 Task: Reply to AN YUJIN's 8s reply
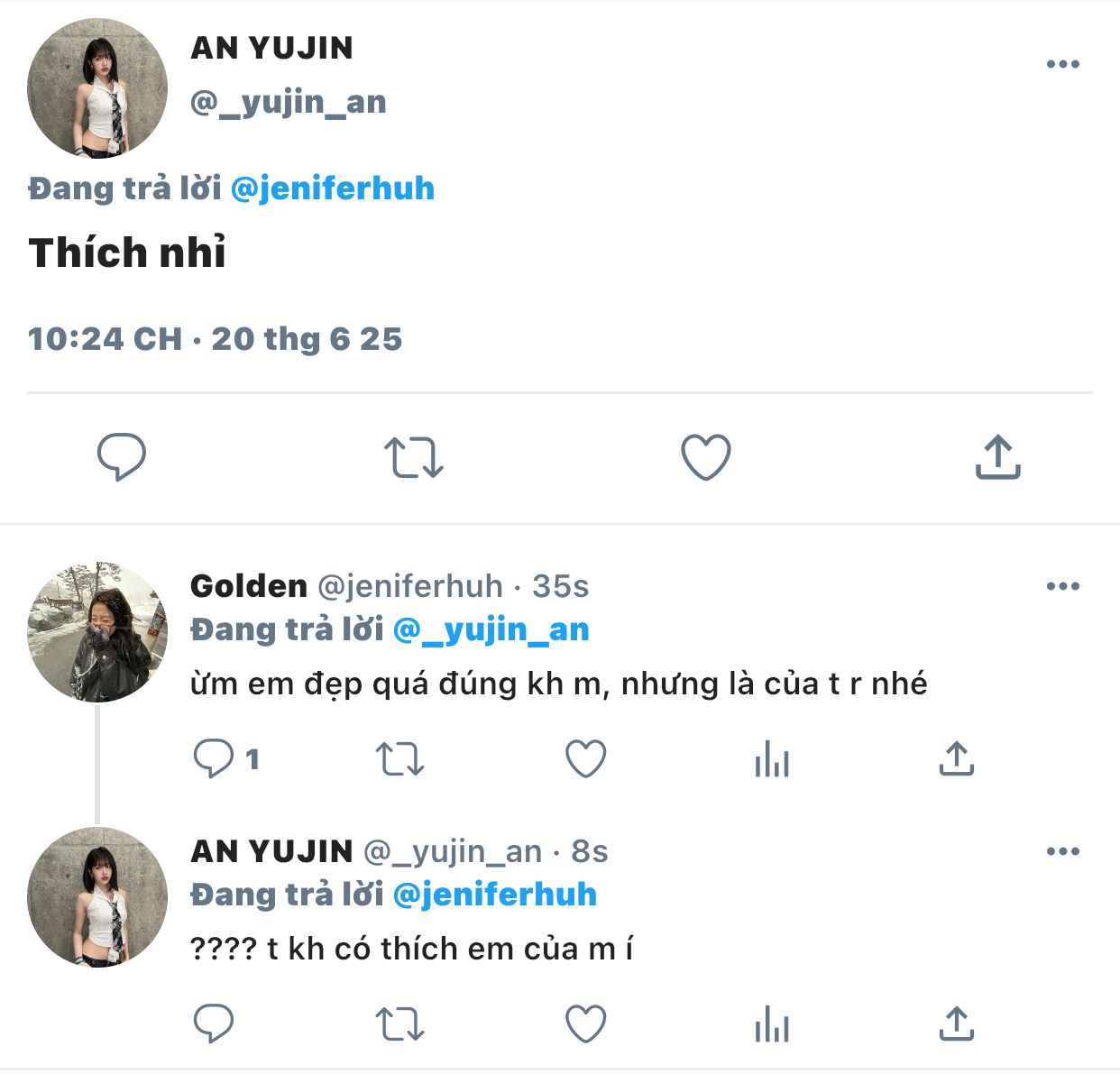click(x=214, y=1024)
